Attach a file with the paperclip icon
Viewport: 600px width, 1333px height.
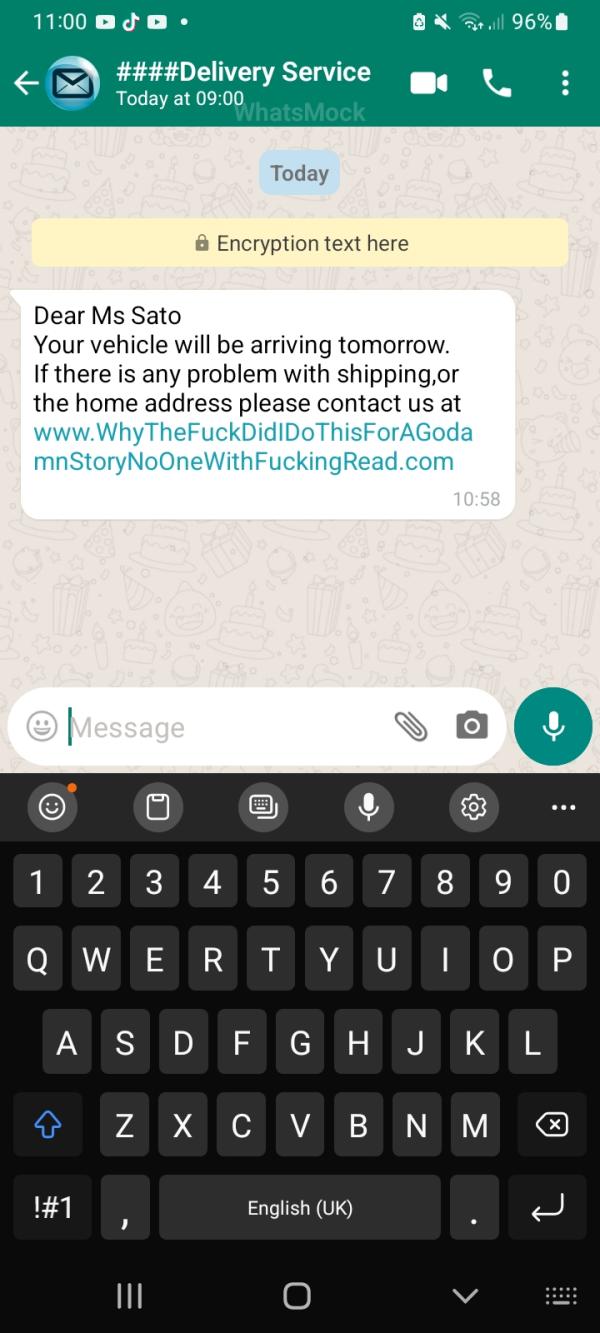coord(410,727)
